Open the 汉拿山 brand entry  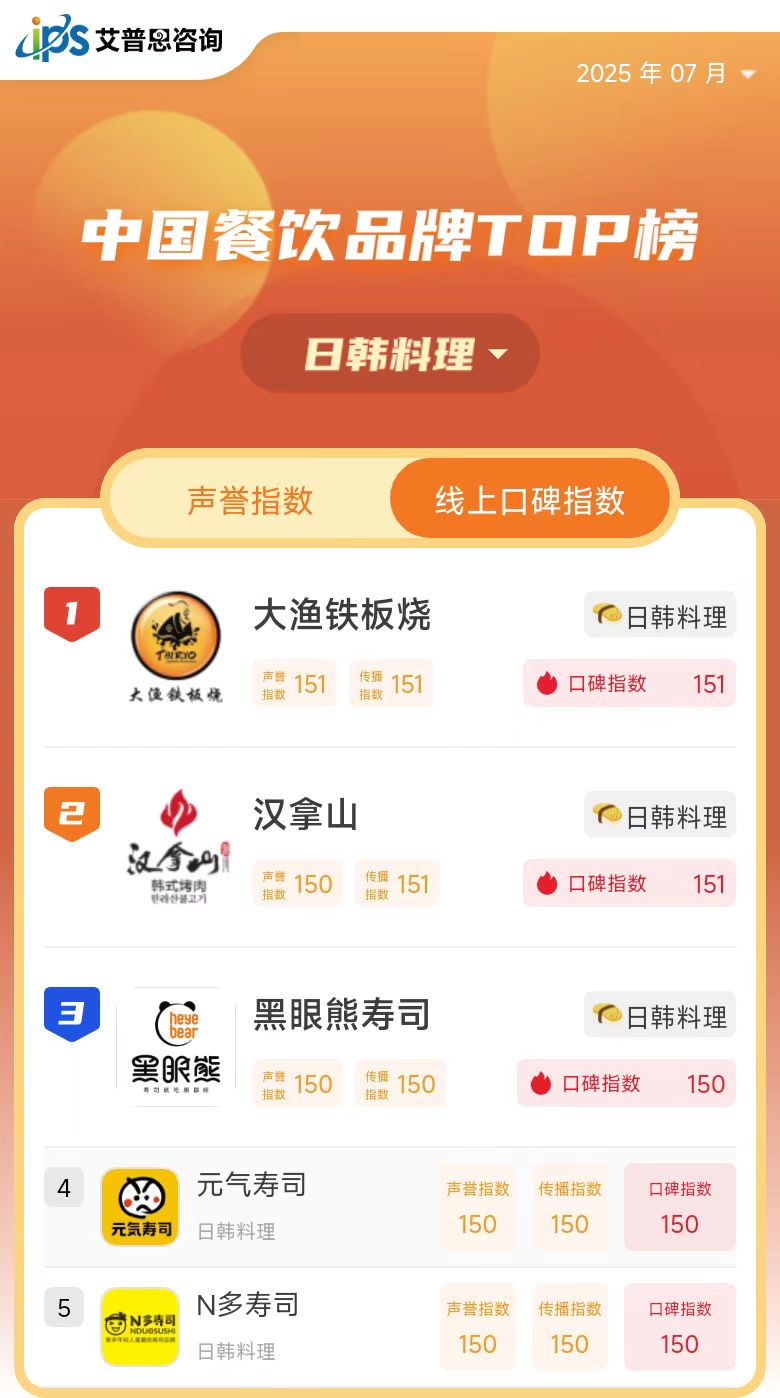(x=305, y=815)
